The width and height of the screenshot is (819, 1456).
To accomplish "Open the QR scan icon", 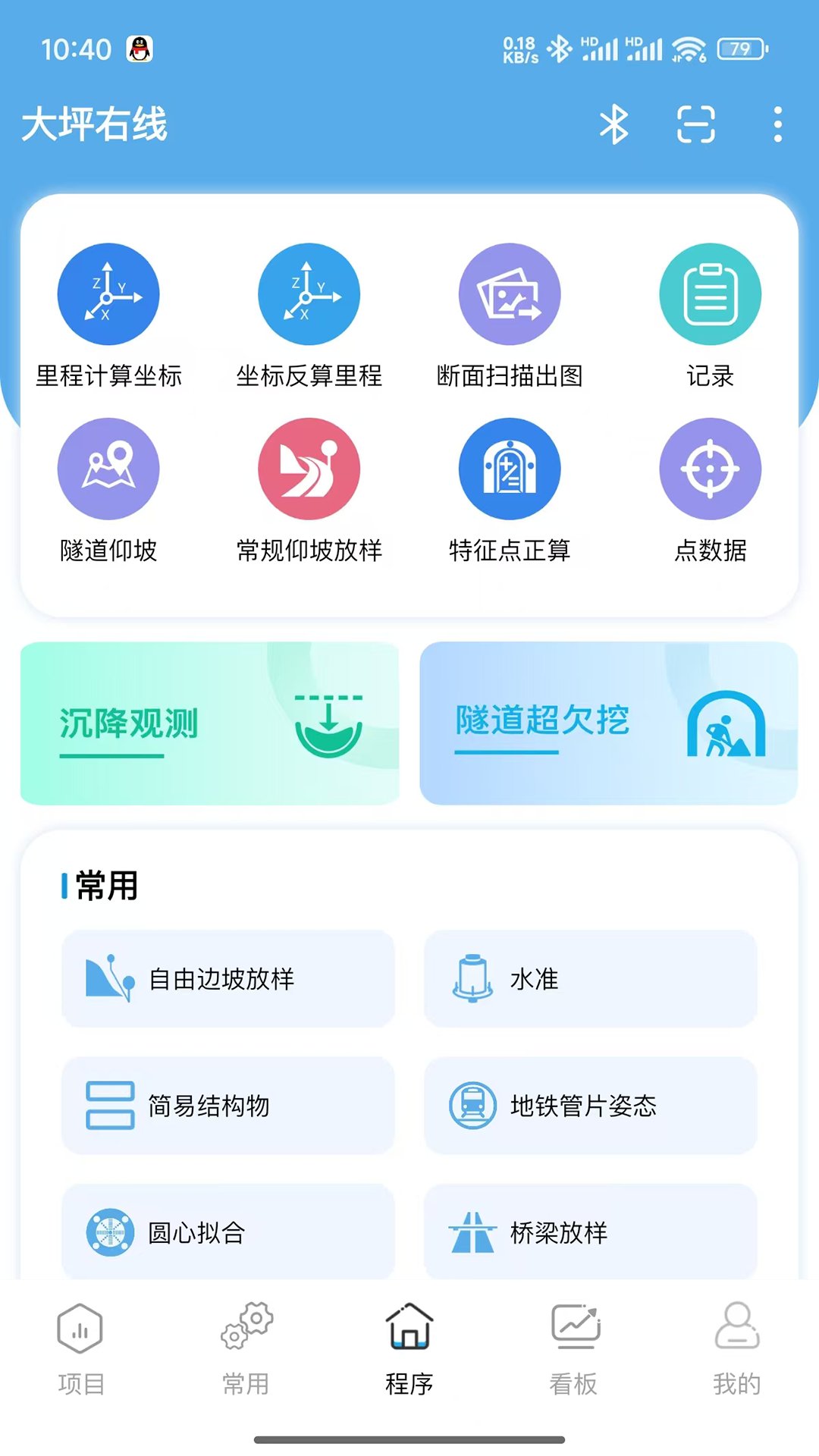I will point(695,125).
